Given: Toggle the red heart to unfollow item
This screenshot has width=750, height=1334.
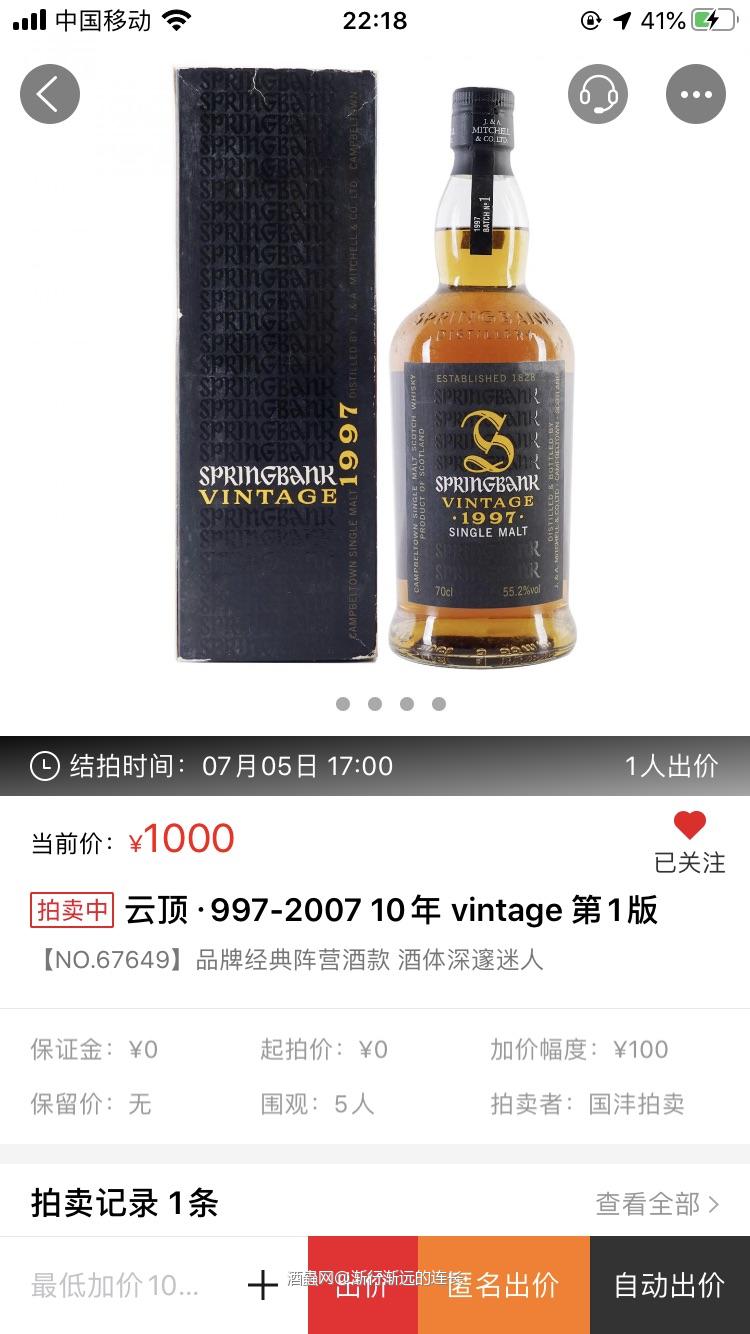Looking at the screenshot, I should point(688,826).
